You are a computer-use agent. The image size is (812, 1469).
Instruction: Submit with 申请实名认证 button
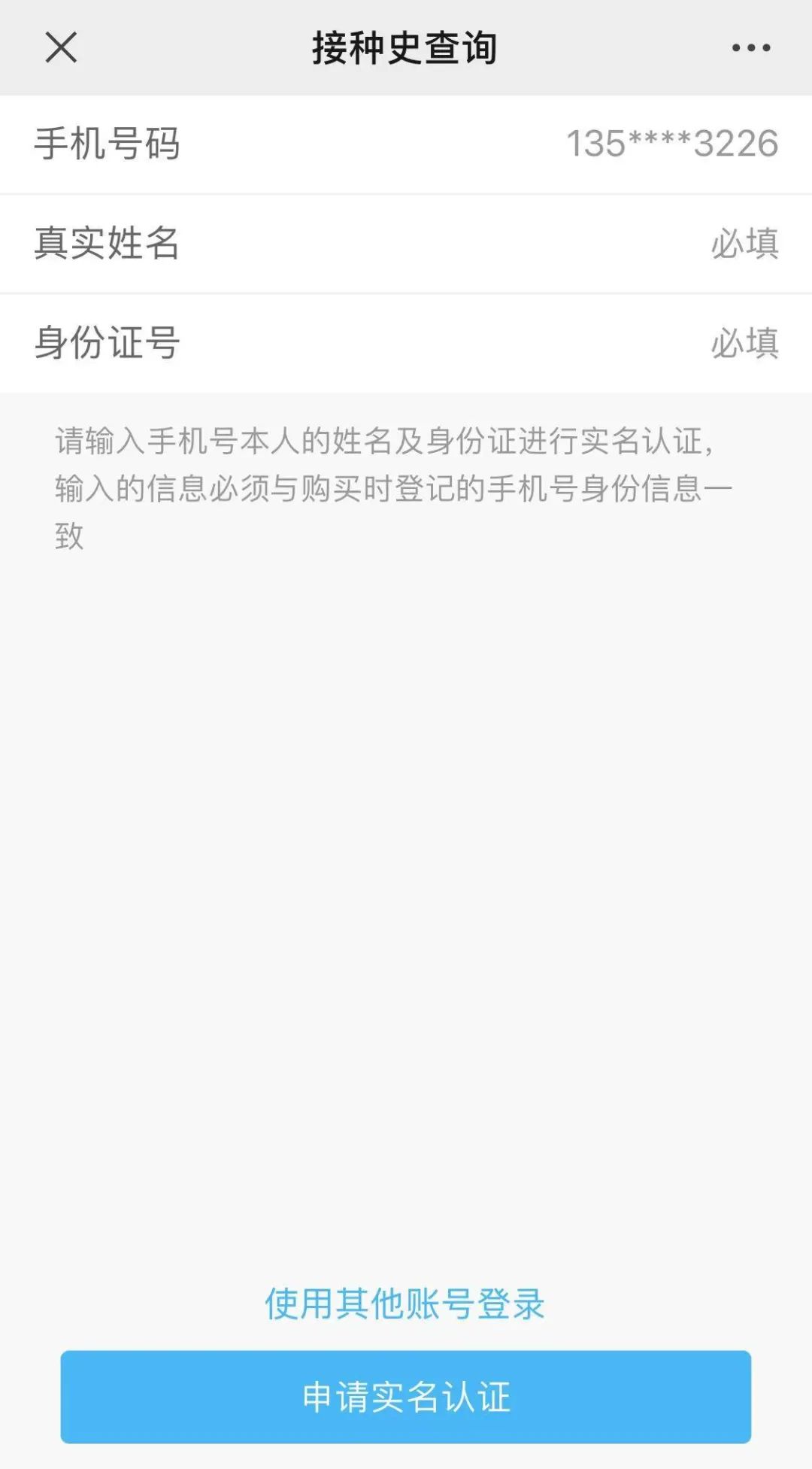[406, 1397]
